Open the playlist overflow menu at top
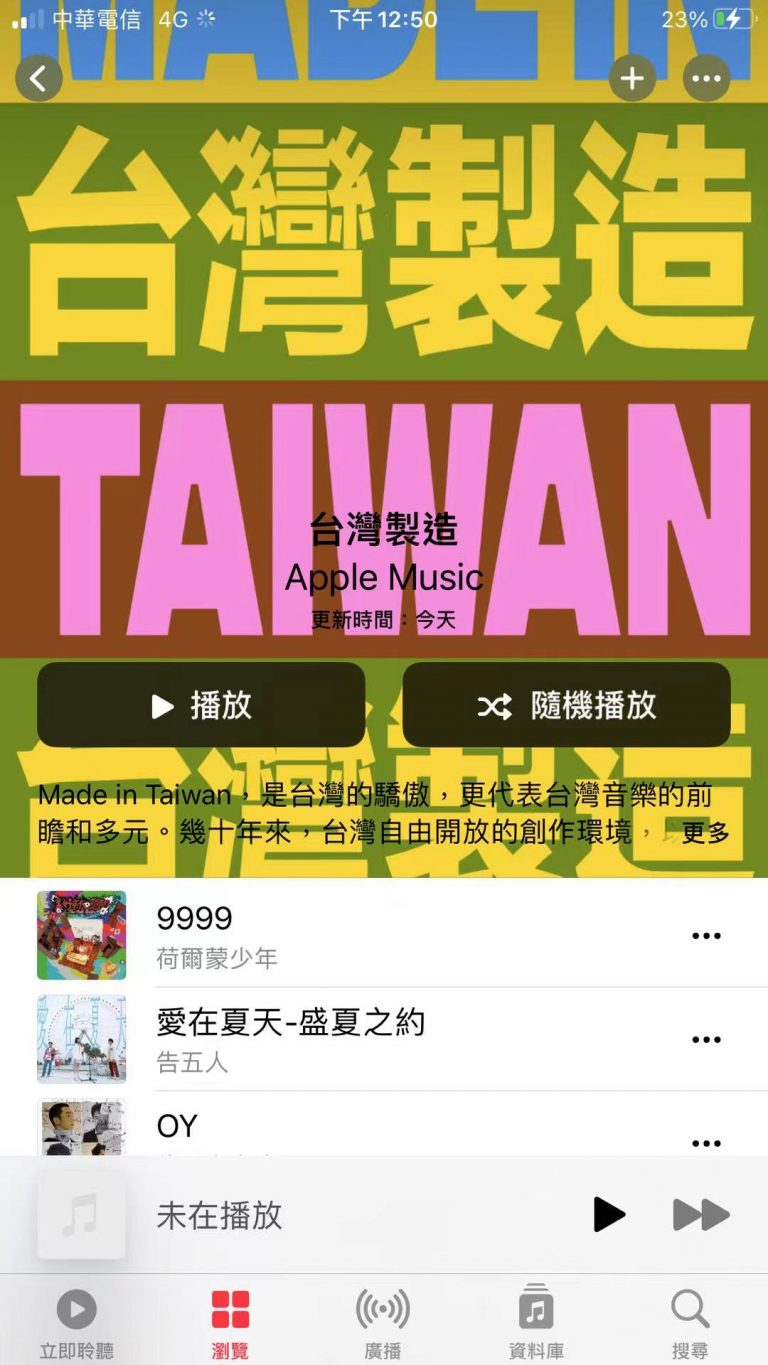768x1365 pixels. click(706, 78)
